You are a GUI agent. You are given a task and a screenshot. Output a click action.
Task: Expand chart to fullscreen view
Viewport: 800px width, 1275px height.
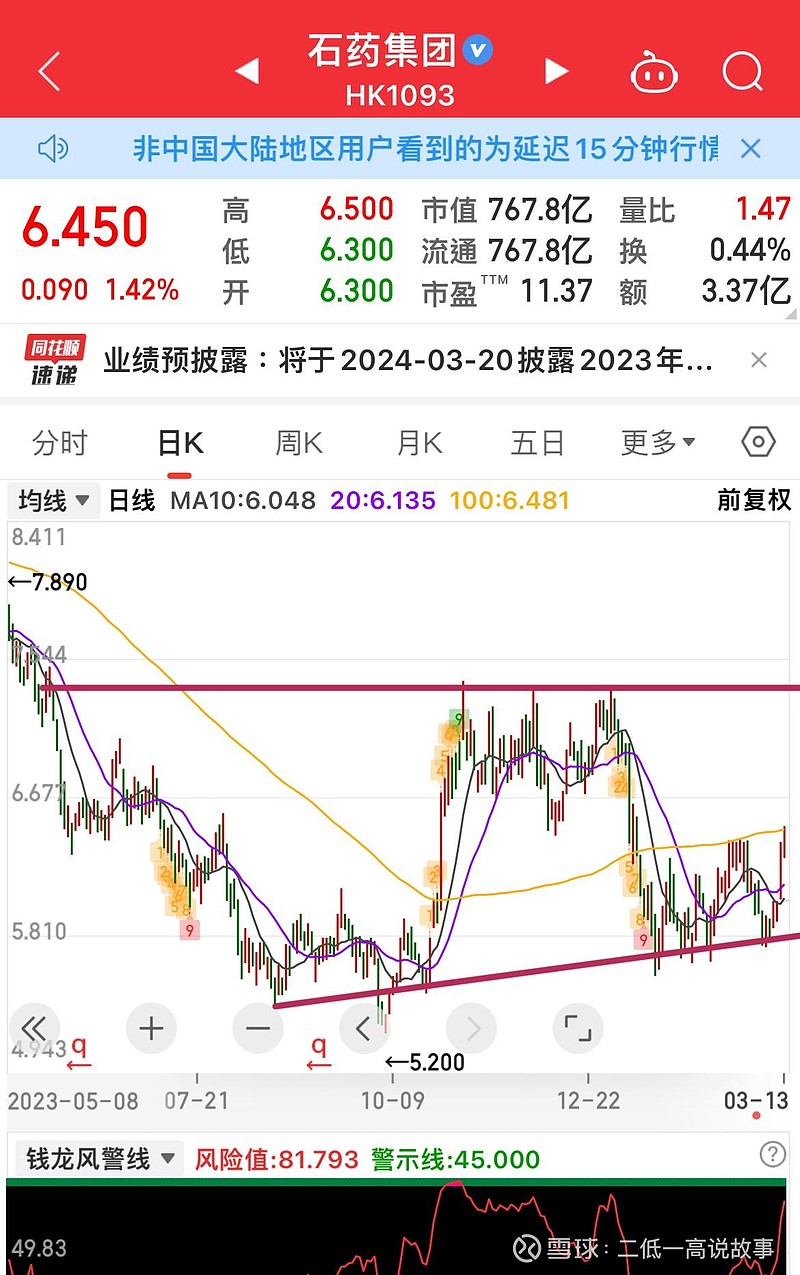577,1028
